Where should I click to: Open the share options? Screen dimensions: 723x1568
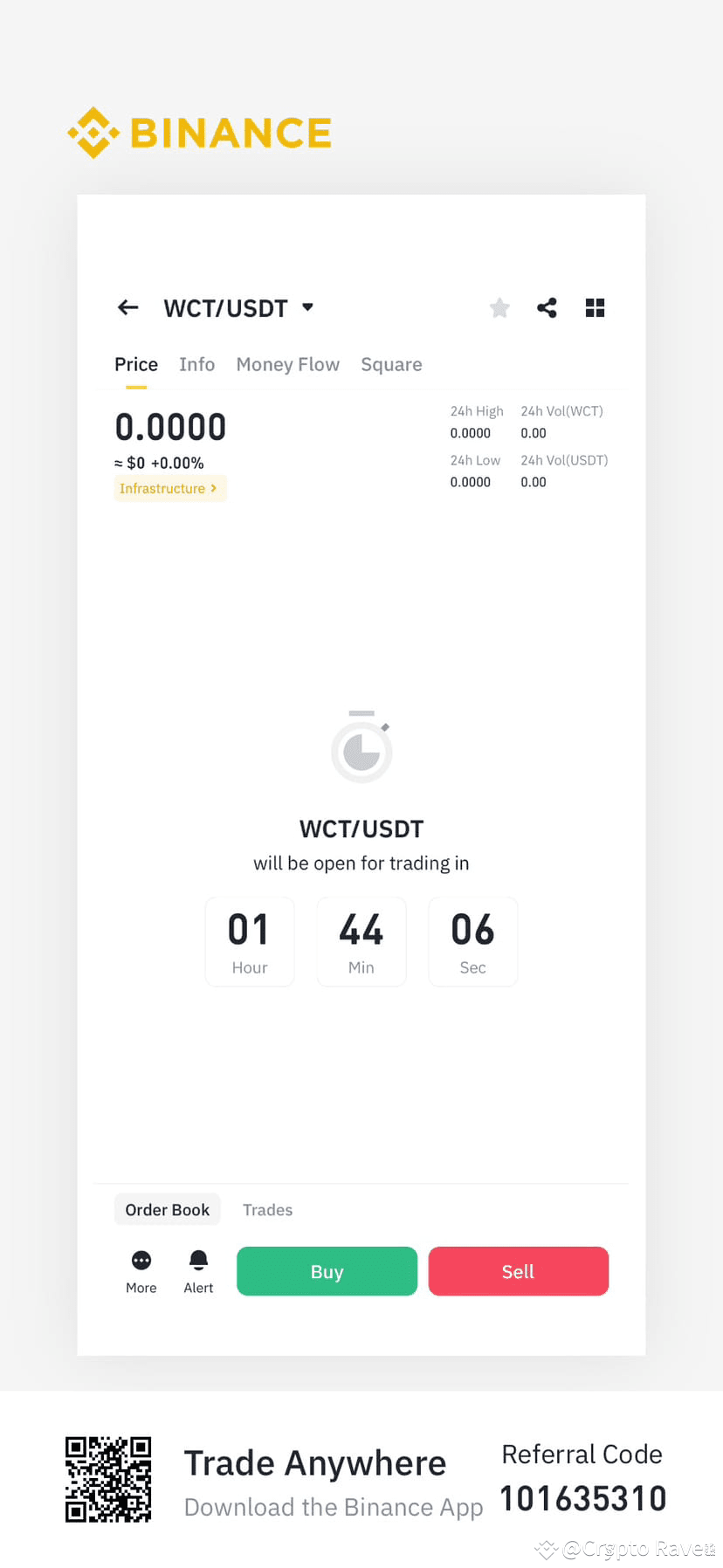pos(547,307)
